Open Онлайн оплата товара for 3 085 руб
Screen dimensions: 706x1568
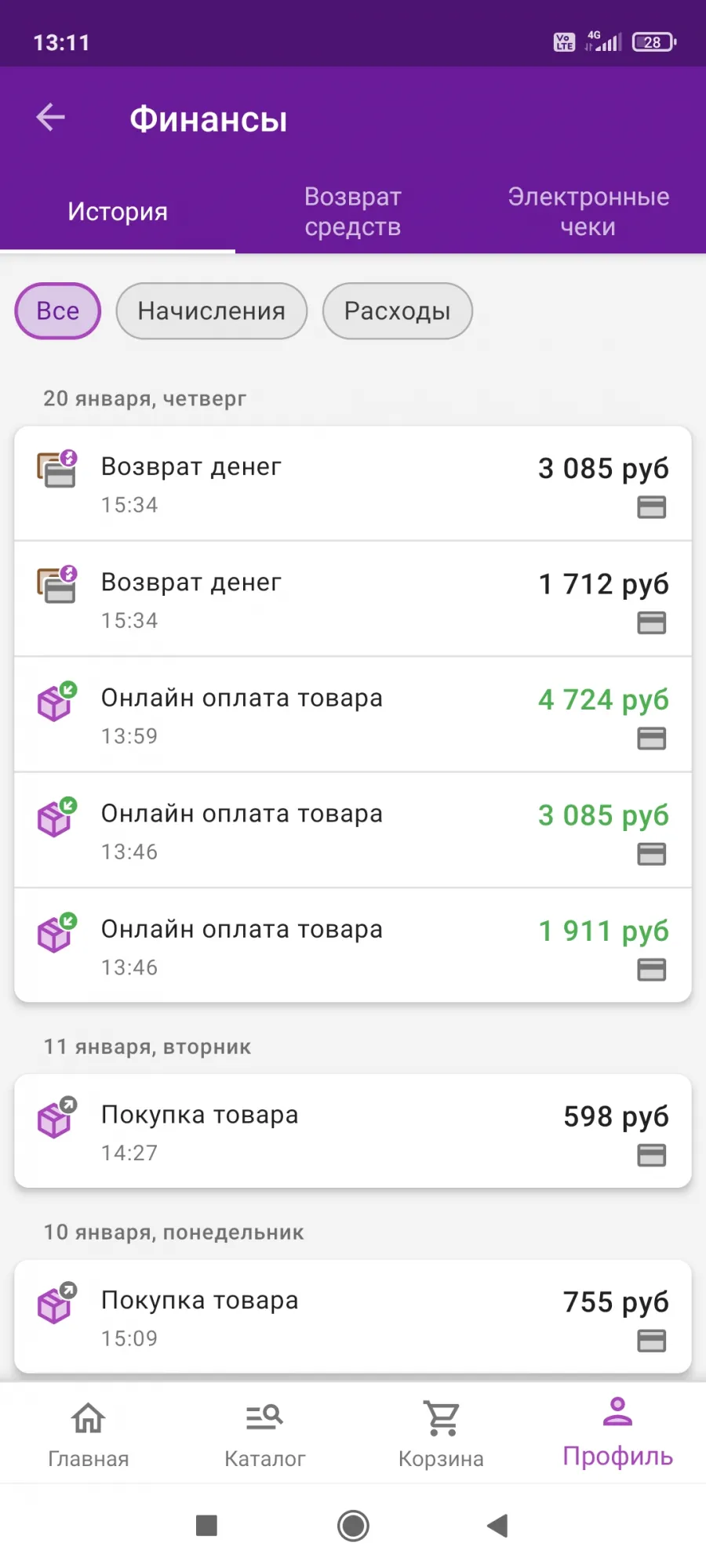point(353,830)
